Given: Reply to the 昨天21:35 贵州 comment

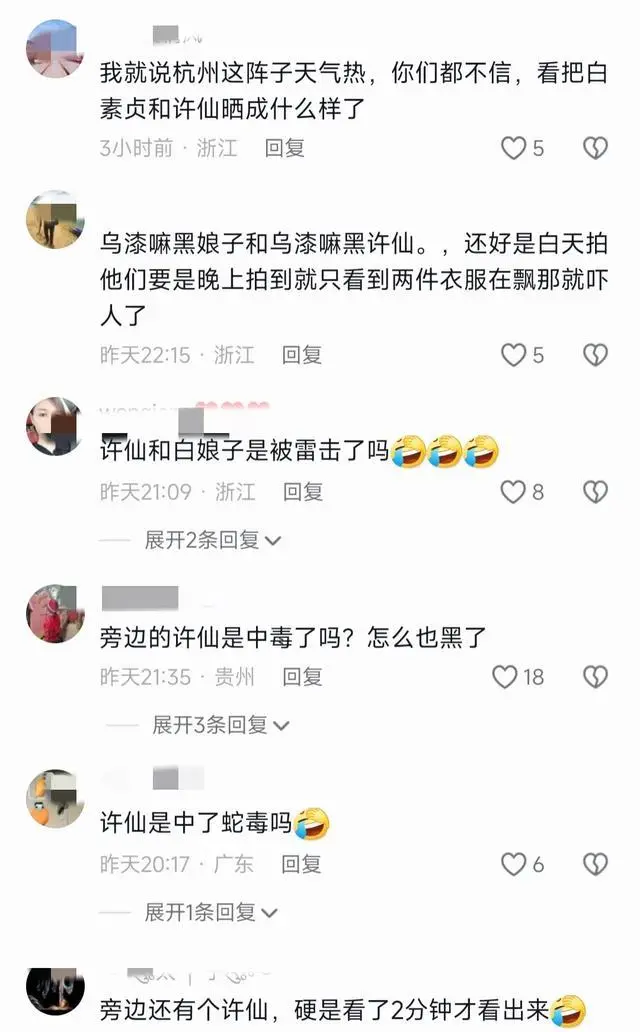Looking at the screenshot, I should click(x=301, y=677).
